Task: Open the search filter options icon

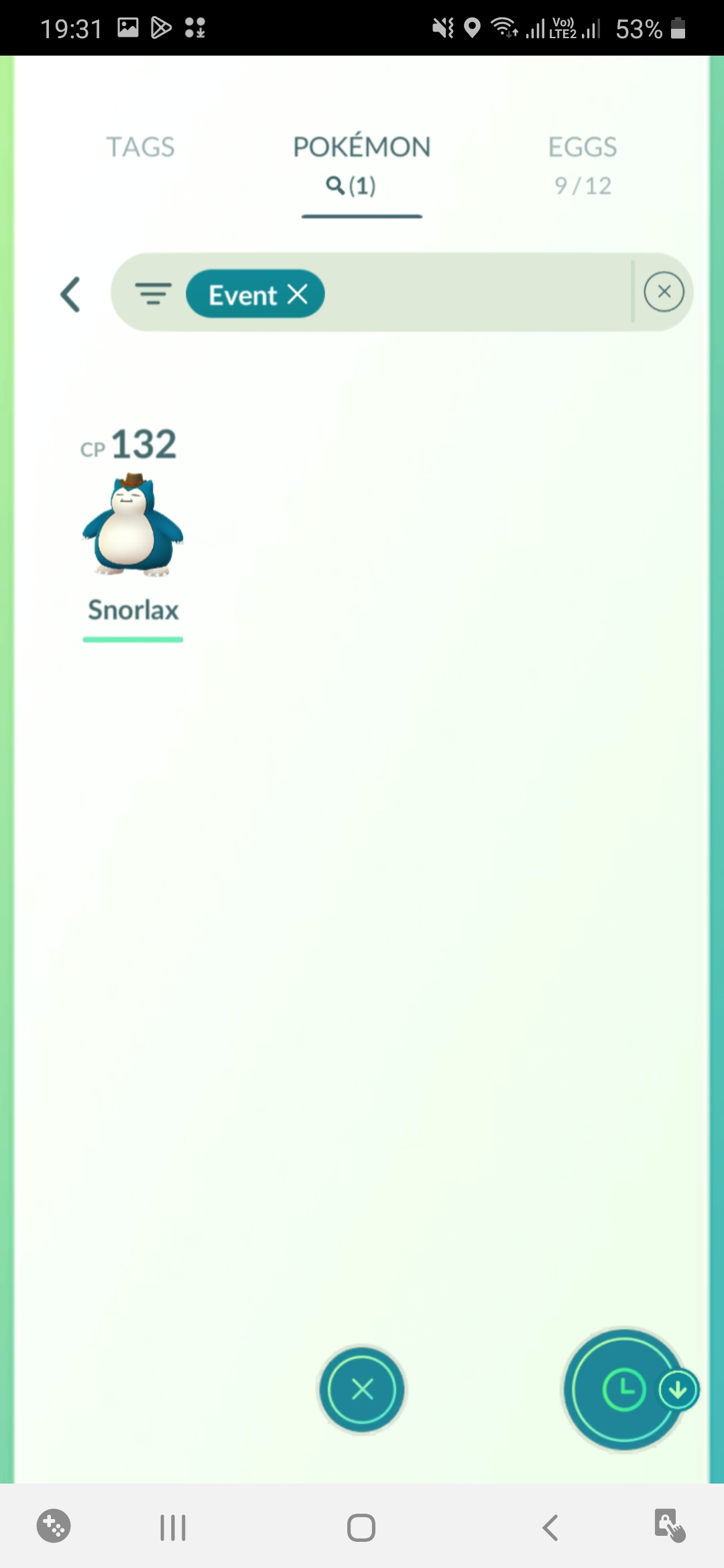Action: pyautogui.click(x=154, y=293)
